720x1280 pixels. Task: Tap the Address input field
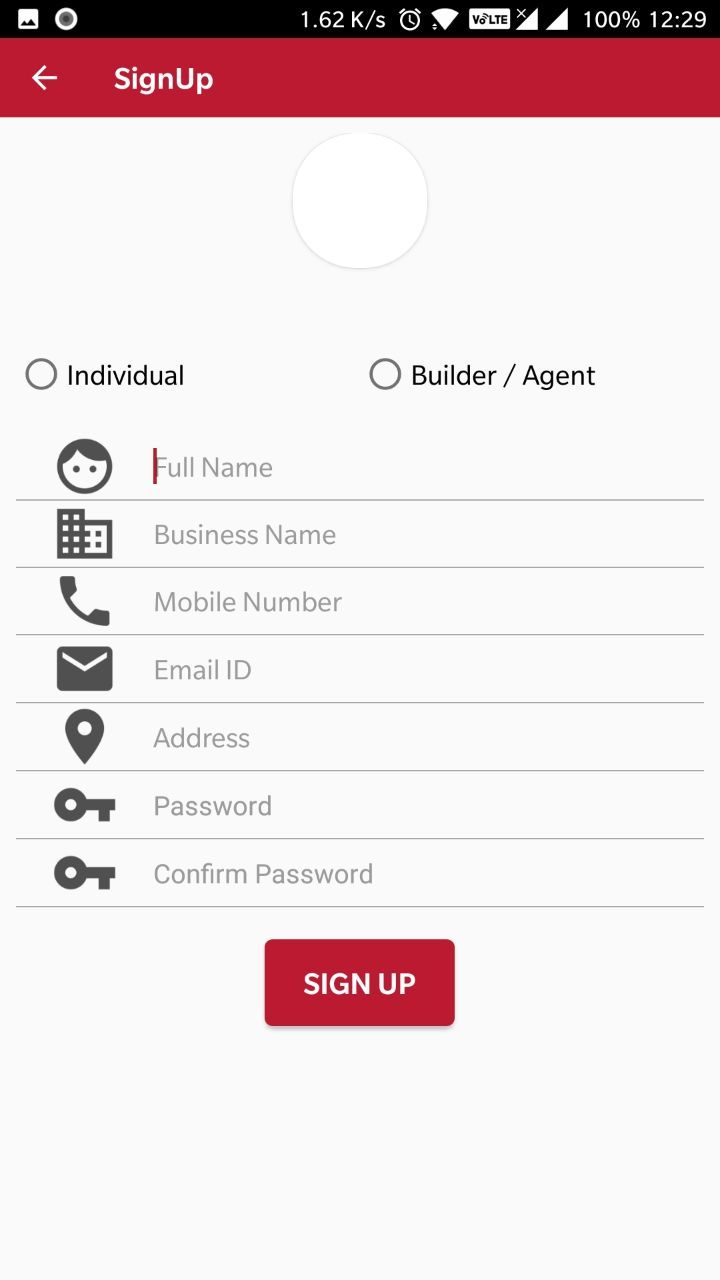pyautogui.click(x=420, y=738)
